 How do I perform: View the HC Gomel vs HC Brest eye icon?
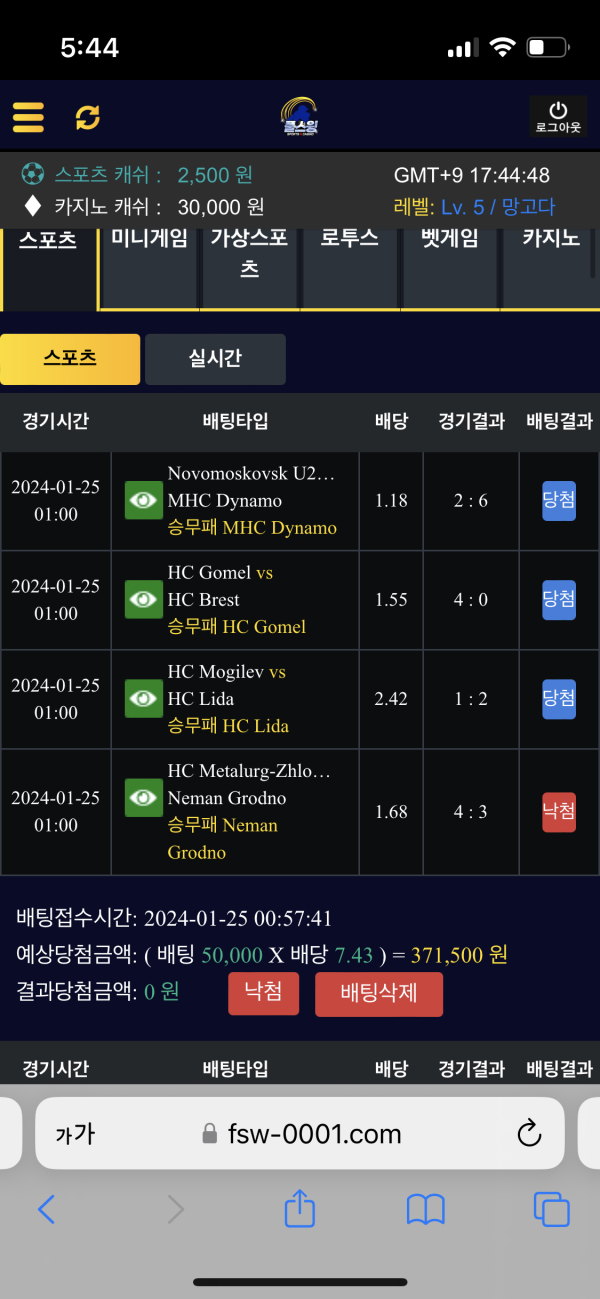coord(144,599)
